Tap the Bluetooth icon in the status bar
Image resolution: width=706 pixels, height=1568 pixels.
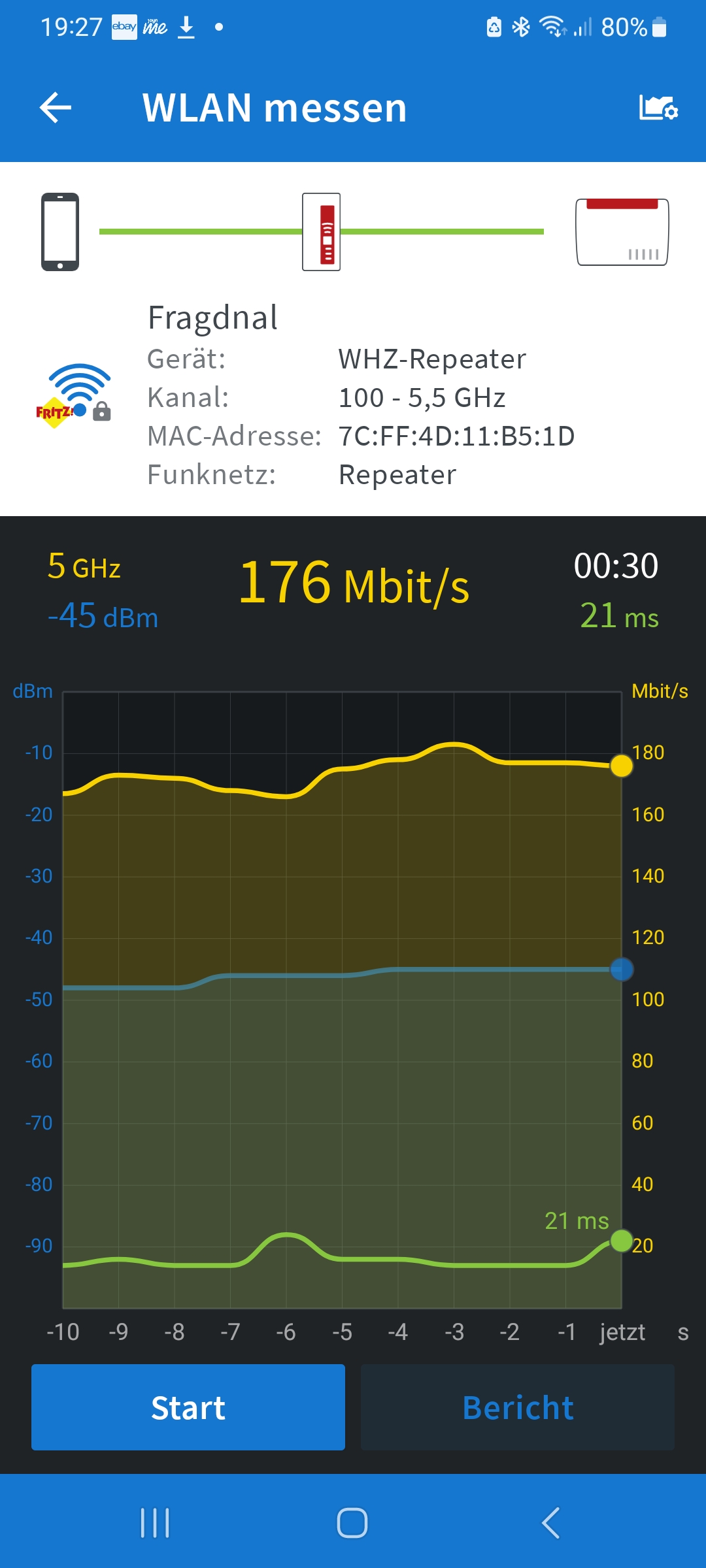521,26
